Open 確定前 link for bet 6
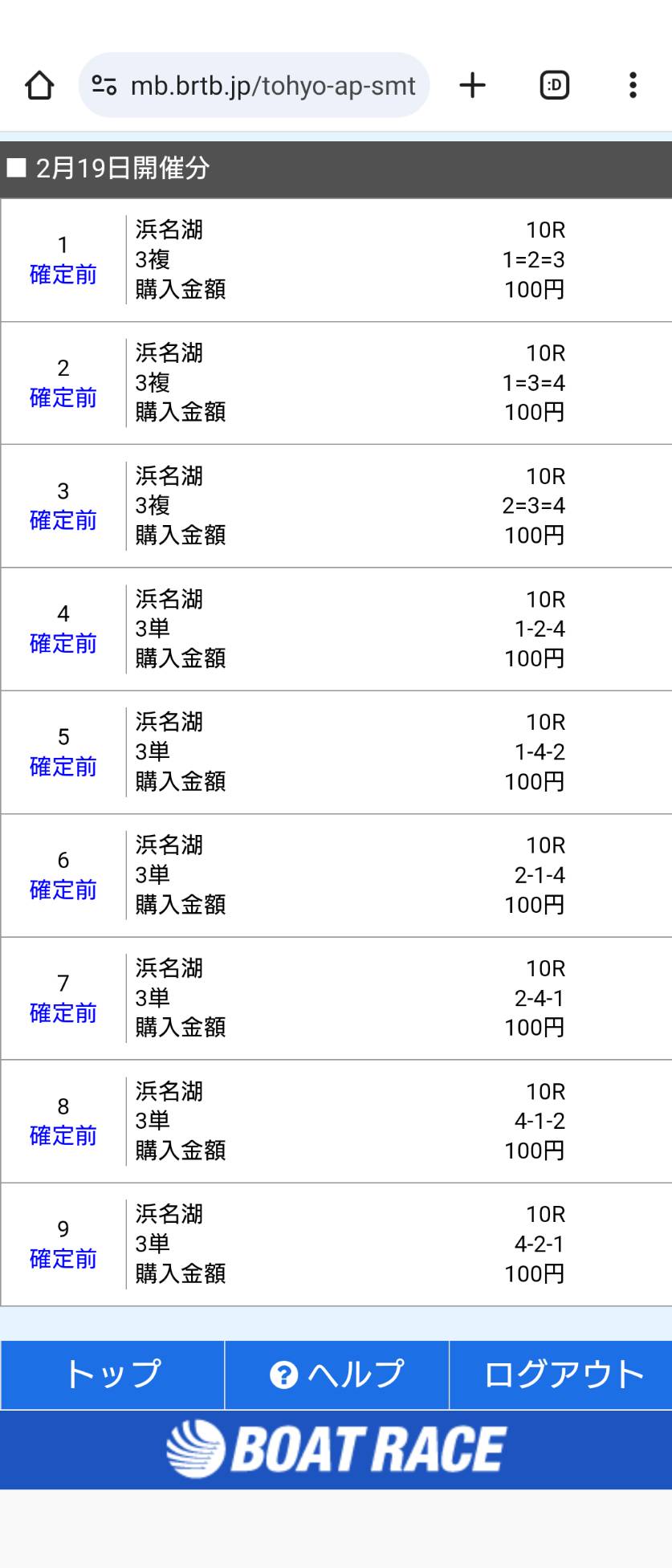Image resolution: width=672 pixels, height=1568 pixels. [x=63, y=890]
